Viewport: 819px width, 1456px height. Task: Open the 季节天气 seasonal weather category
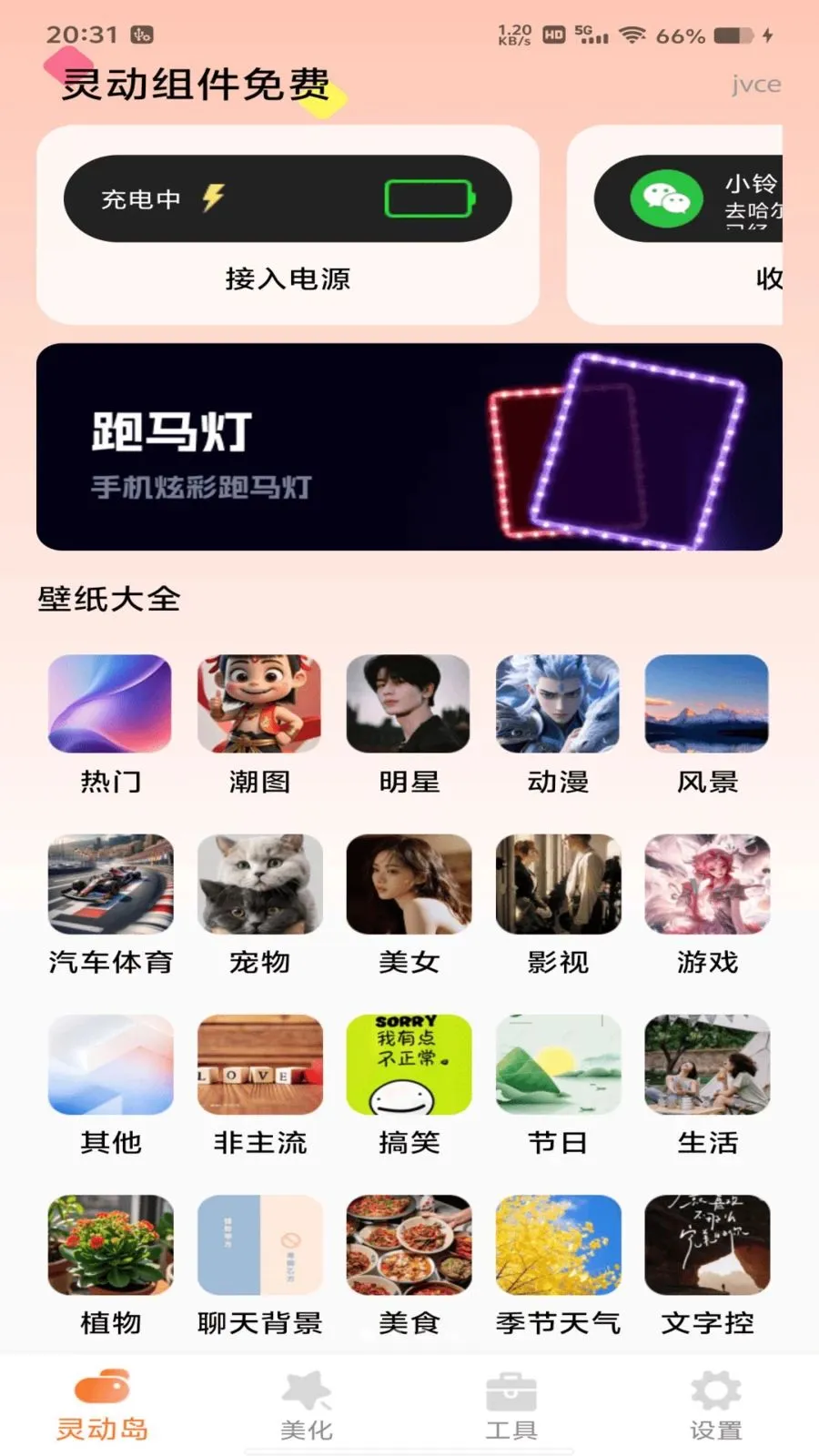(x=558, y=1245)
